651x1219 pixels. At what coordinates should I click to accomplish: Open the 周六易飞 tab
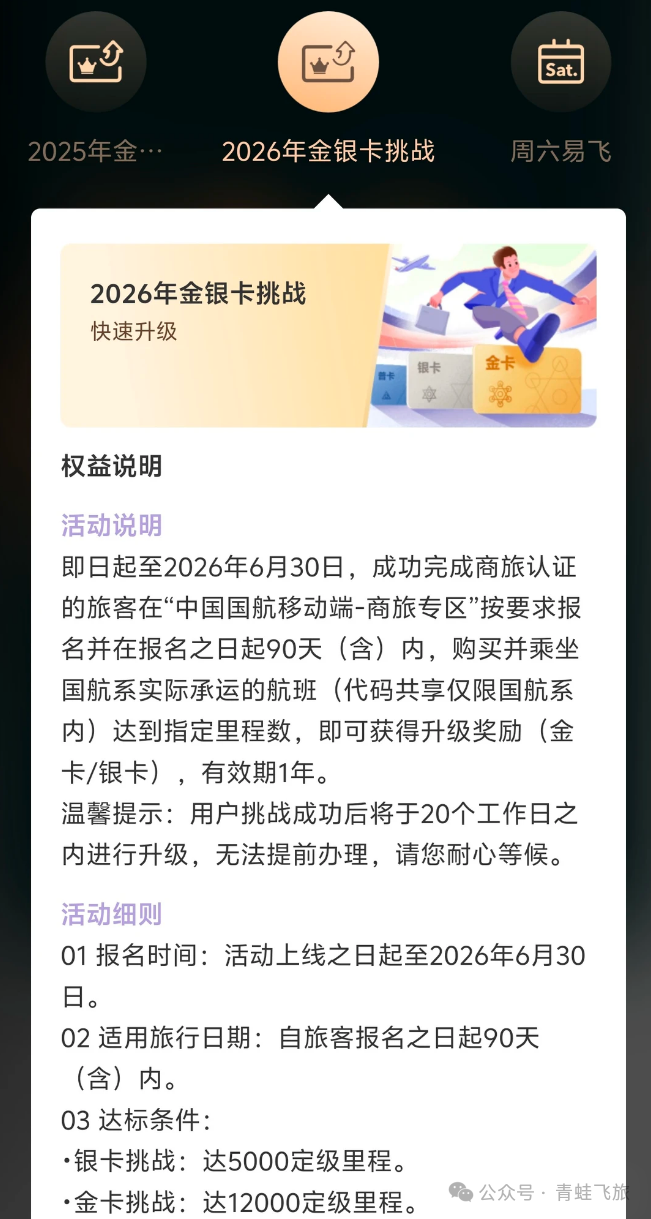coord(561,62)
